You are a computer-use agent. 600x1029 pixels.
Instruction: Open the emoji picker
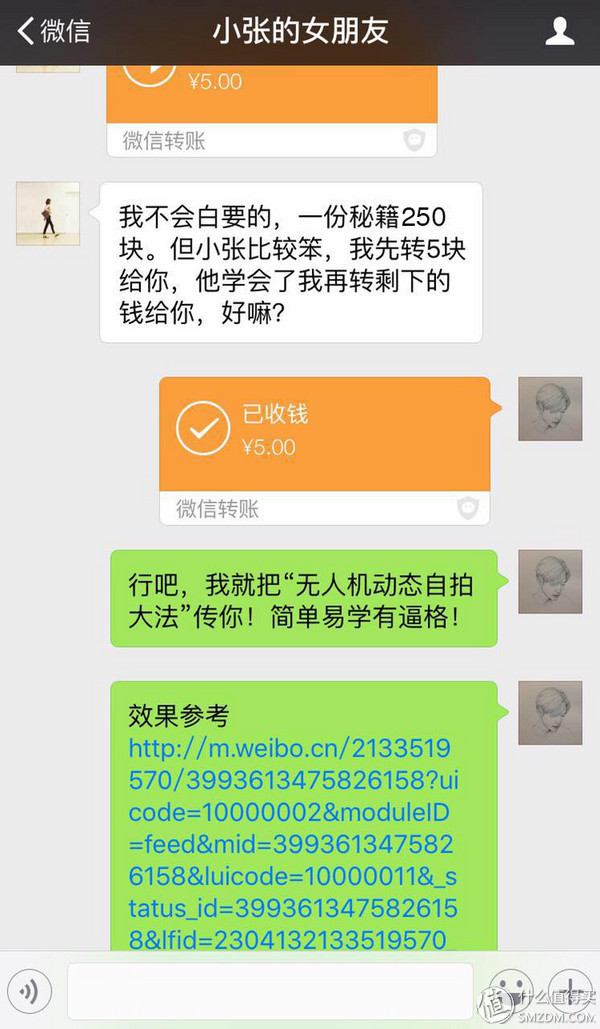coord(511,991)
